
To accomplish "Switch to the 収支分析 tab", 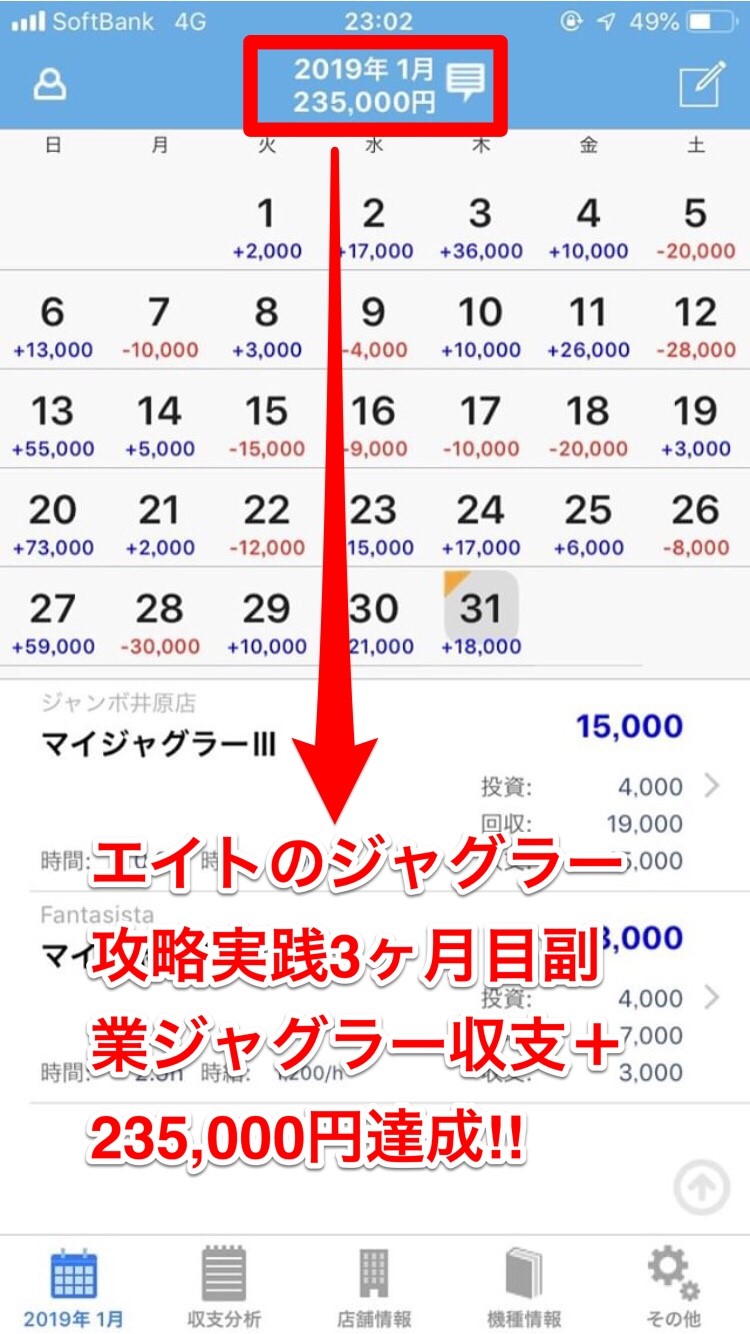I will click(224, 1287).
